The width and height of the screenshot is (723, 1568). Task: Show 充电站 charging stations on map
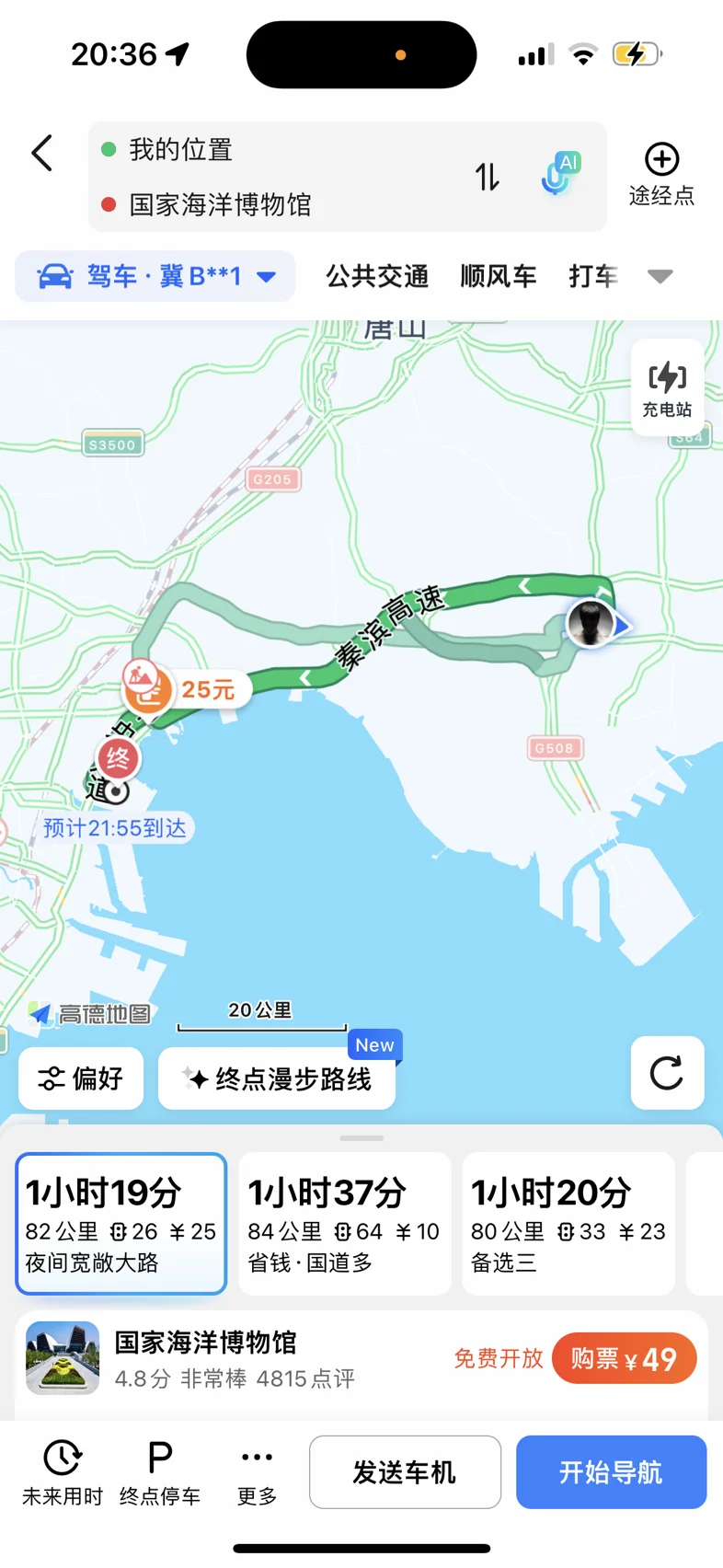[667, 387]
